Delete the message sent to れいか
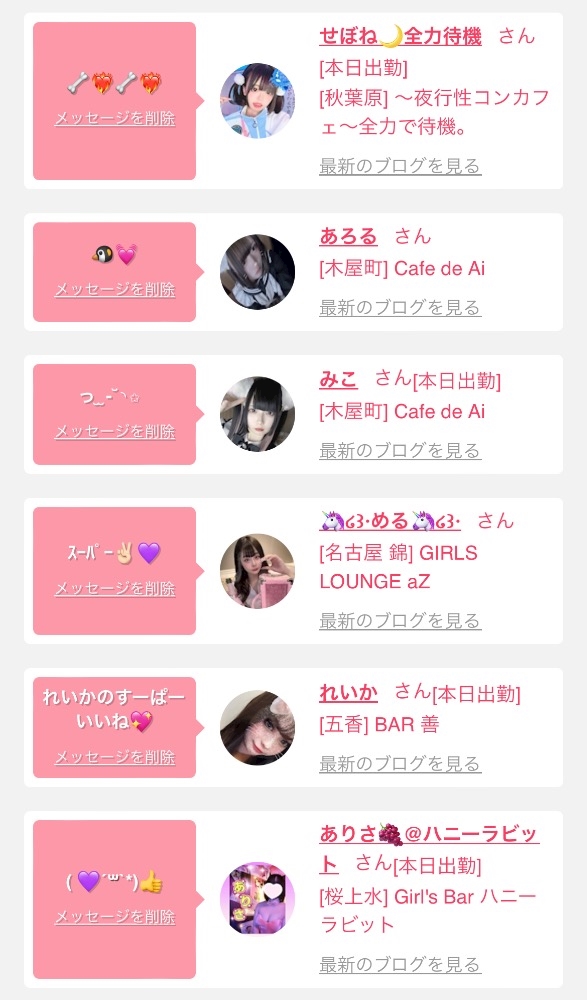The height and width of the screenshot is (1000, 587). tap(115, 758)
